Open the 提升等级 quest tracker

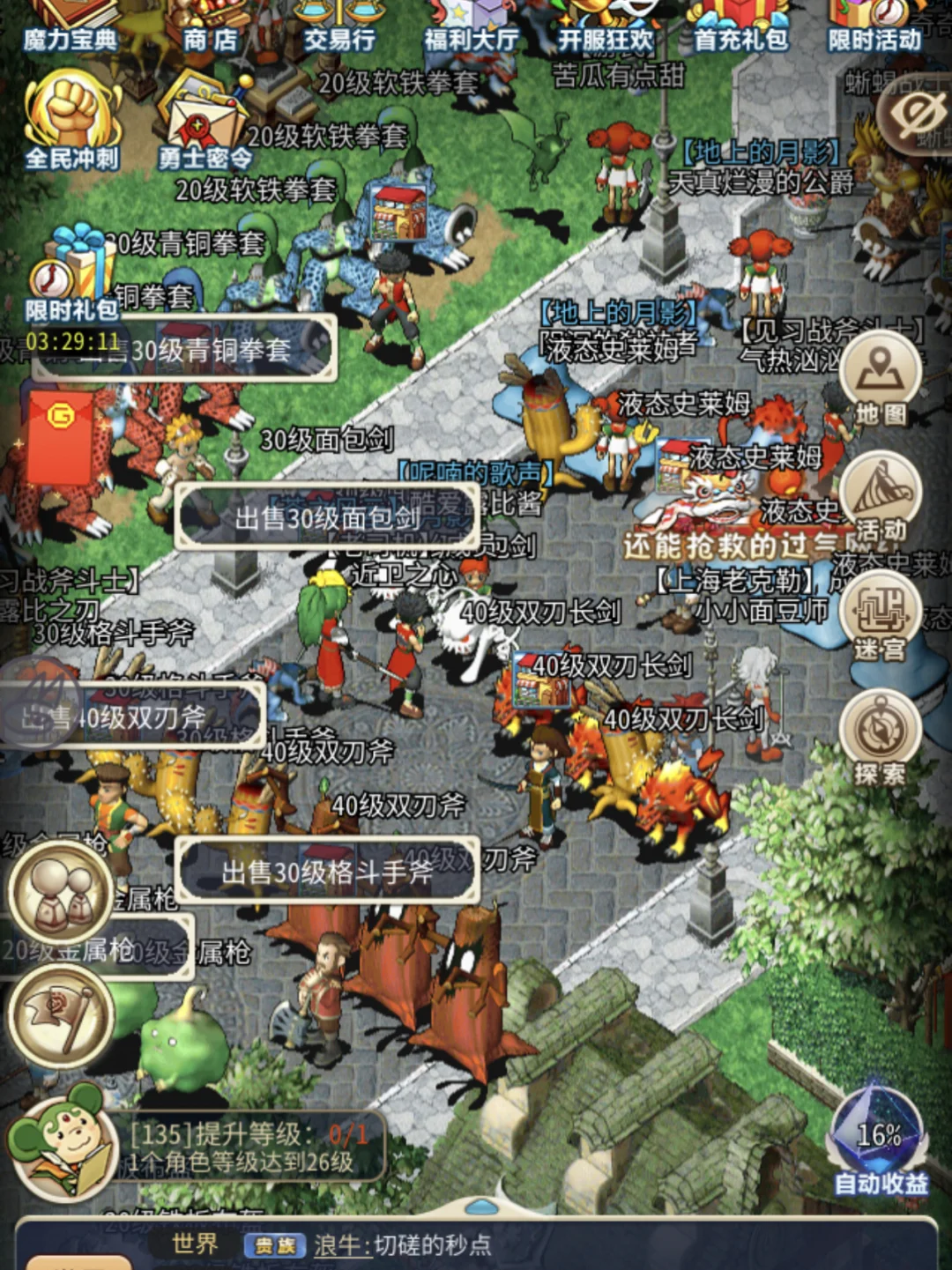tap(247, 1147)
